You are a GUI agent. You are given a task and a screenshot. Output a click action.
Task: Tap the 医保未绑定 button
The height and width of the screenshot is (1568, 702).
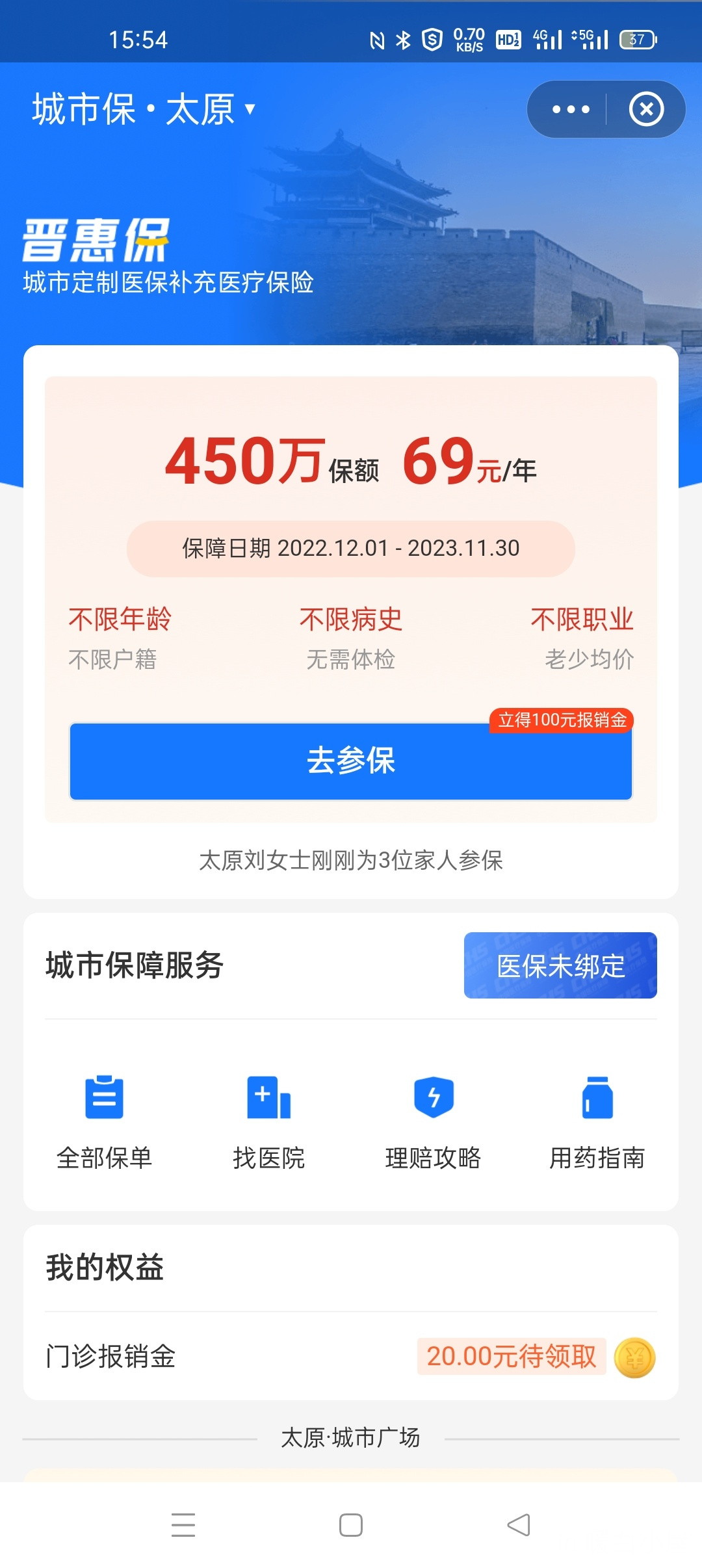(560, 965)
